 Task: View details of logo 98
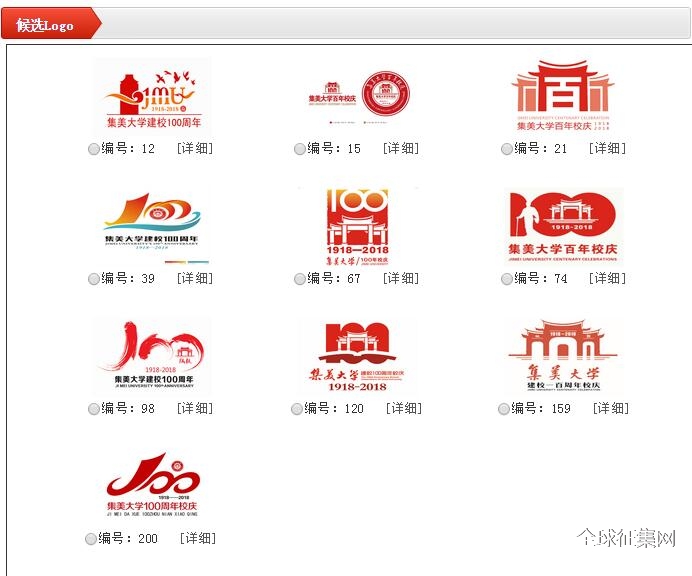pyautogui.click(x=195, y=409)
